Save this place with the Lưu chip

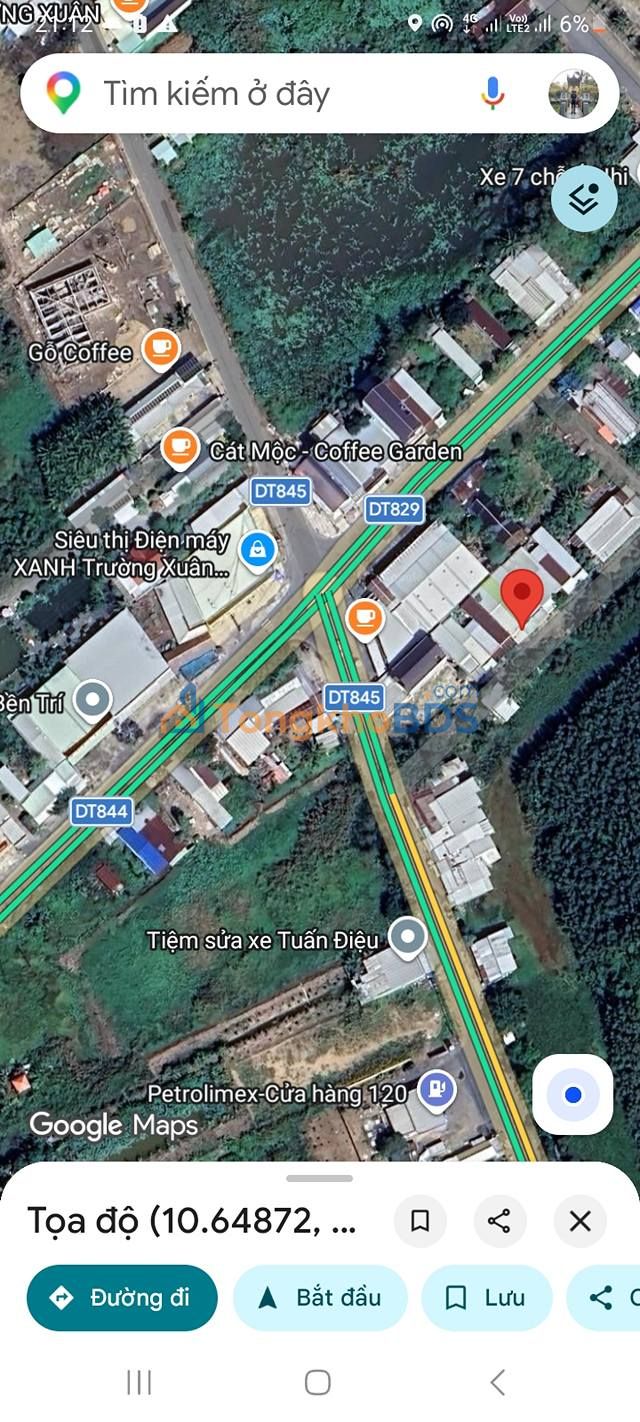(487, 1298)
